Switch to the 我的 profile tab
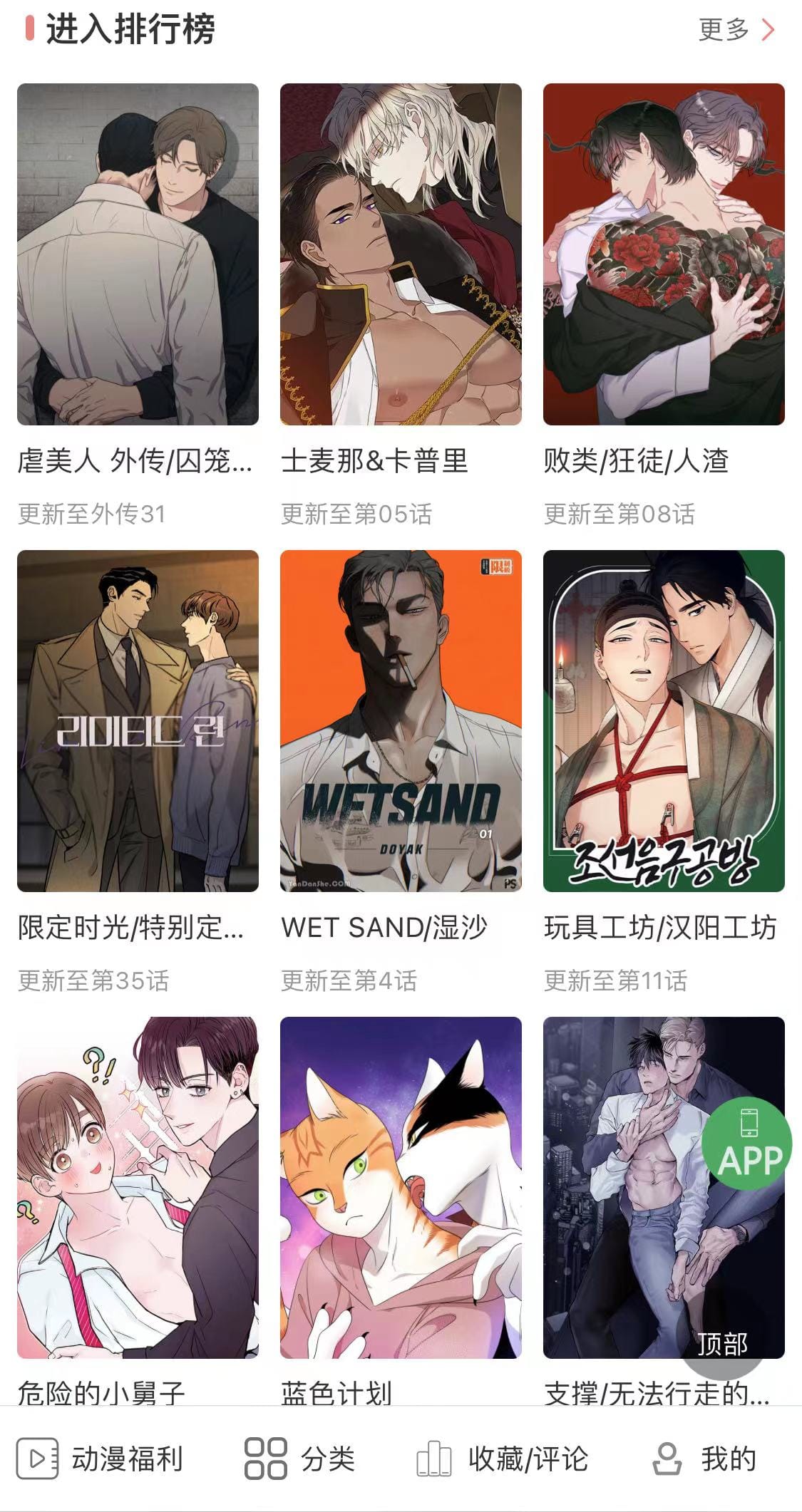802x1512 pixels. tap(704, 1458)
